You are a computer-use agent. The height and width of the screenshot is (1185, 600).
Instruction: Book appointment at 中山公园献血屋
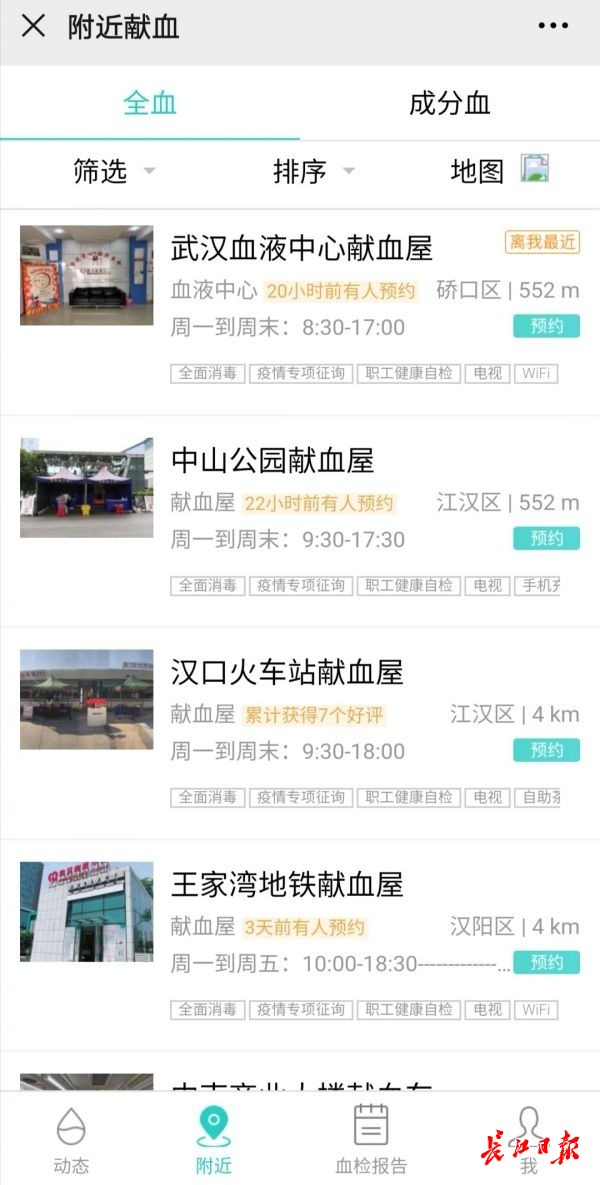(x=546, y=538)
